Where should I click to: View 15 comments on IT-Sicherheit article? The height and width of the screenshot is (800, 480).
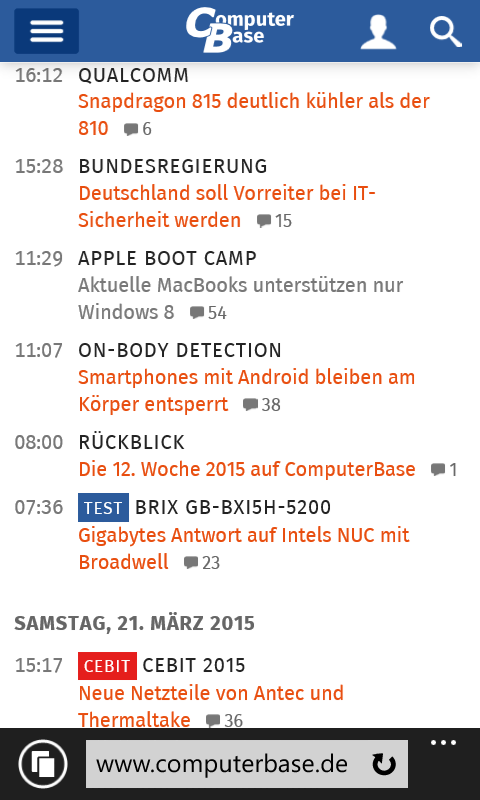tap(274, 221)
